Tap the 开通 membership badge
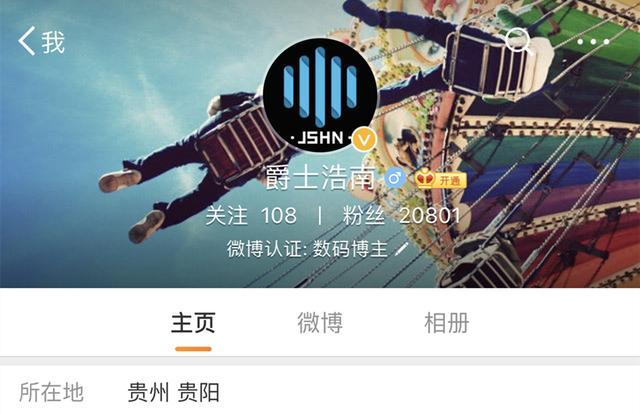 click(x=441, y=179)
